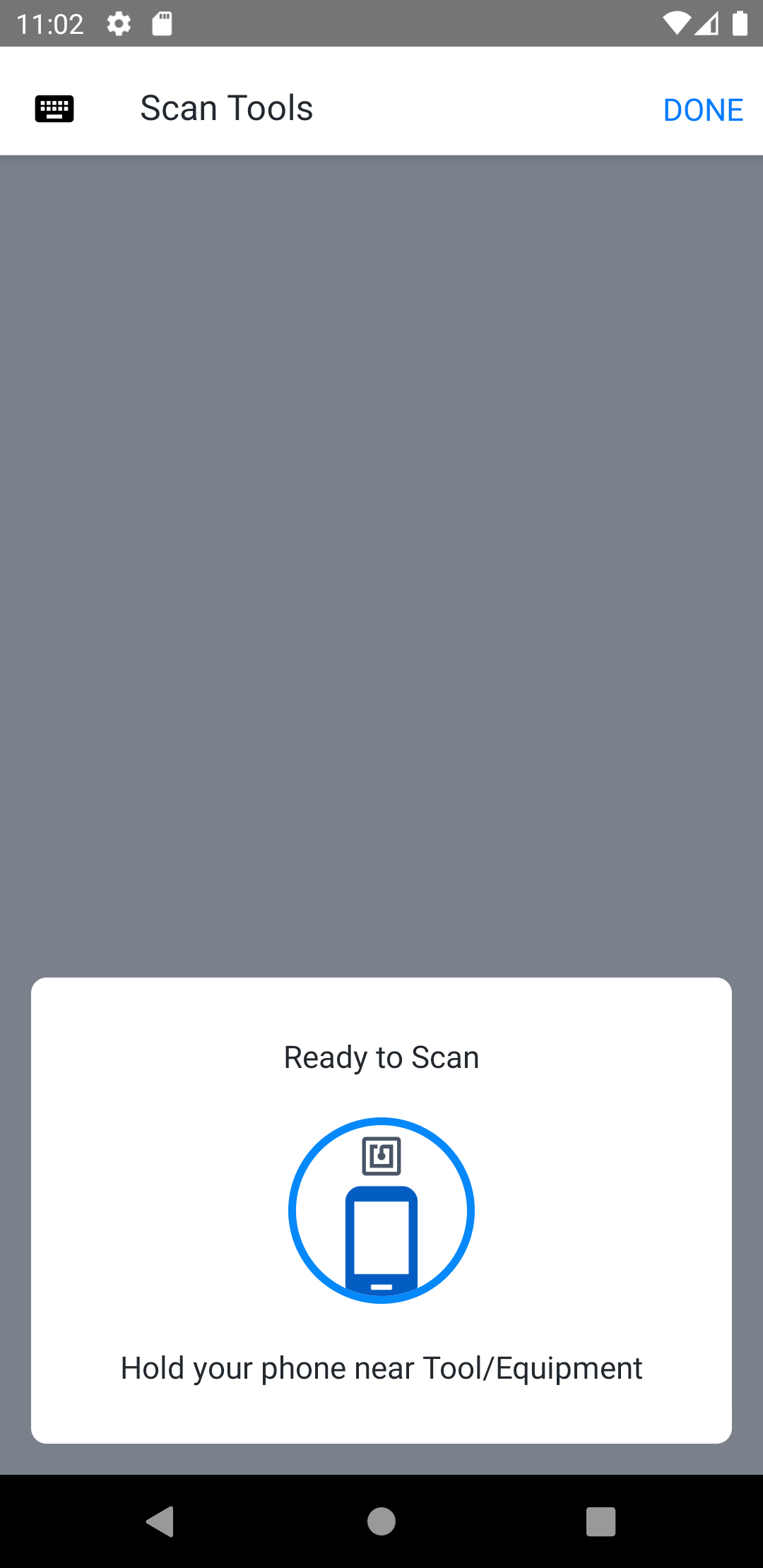Open the keyboard entry icon
This screenshot has height=1568, width=763.
54,109
